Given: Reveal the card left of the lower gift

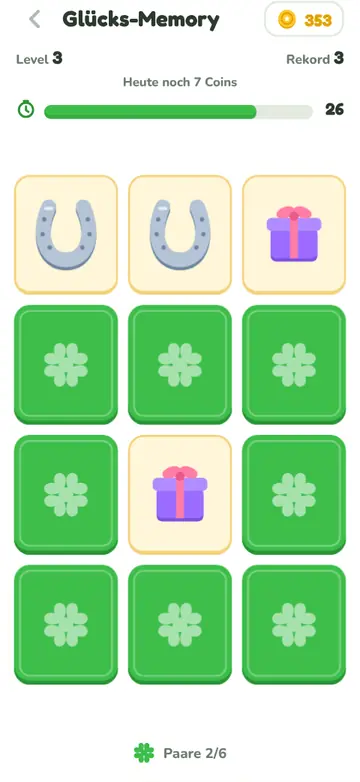Looking at the screenshot, I should [x=66, y=494].
